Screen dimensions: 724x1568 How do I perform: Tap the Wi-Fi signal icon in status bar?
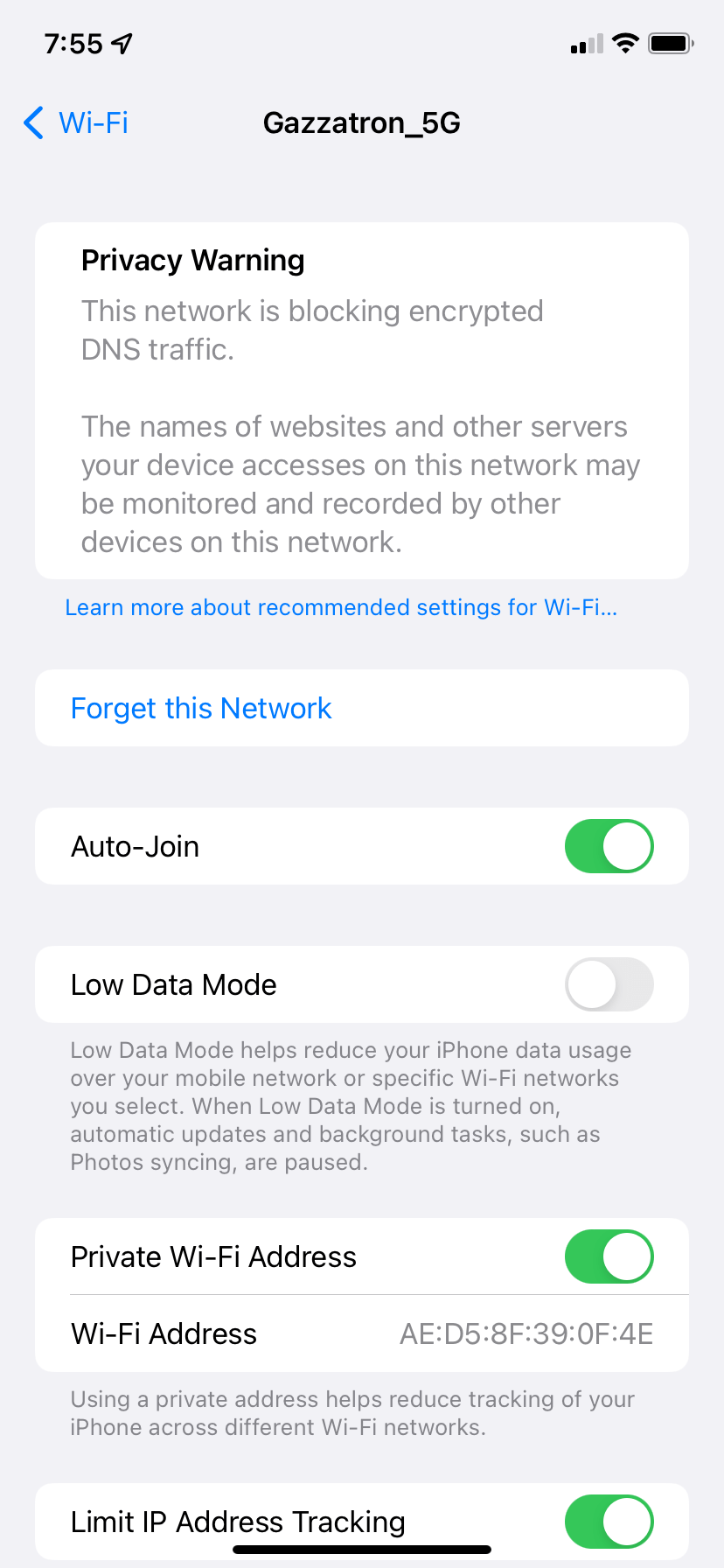(626, 42)
